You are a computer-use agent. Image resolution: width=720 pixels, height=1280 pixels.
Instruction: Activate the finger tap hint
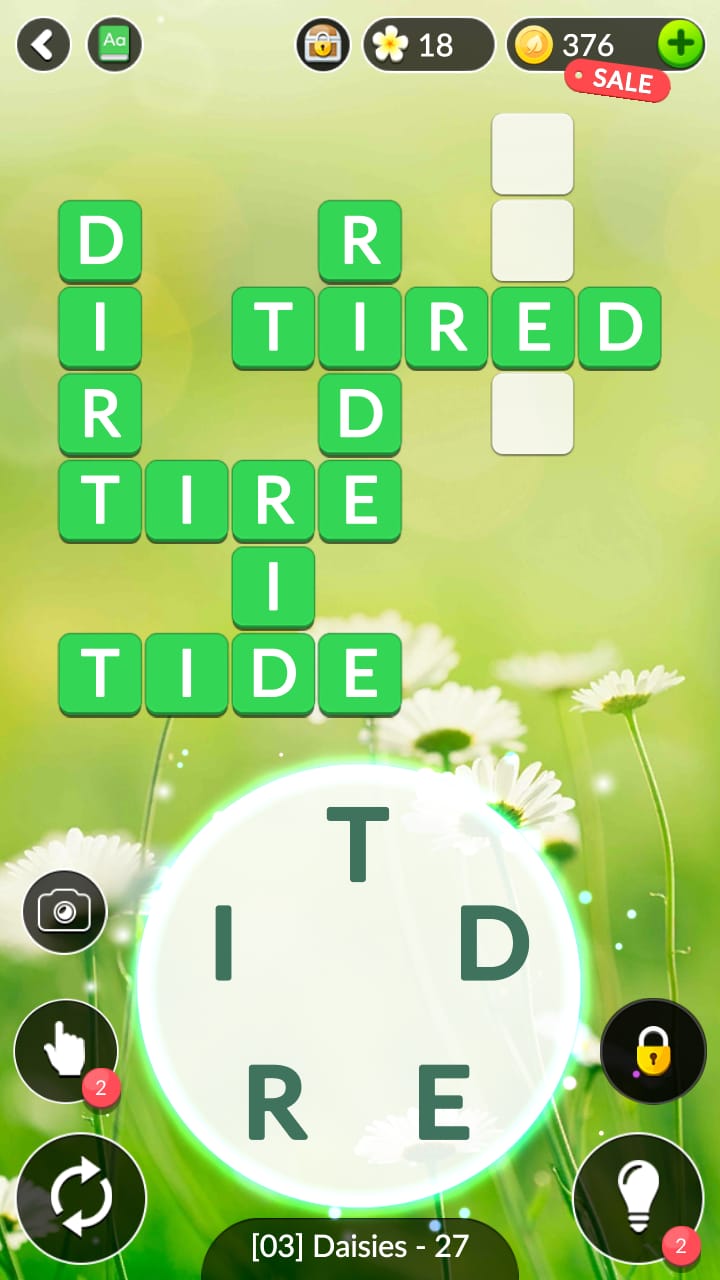[x=66, y=1051]
